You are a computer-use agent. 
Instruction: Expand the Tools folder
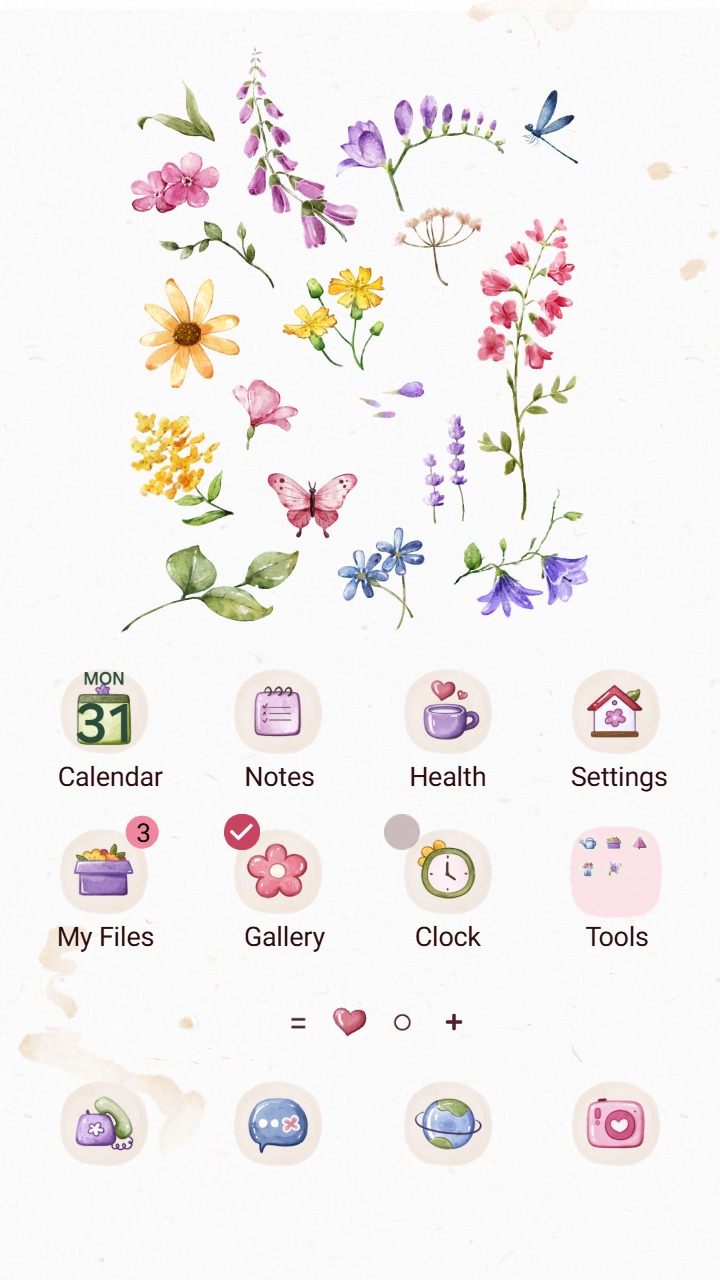pyautogui.click(x=616, y=872)
